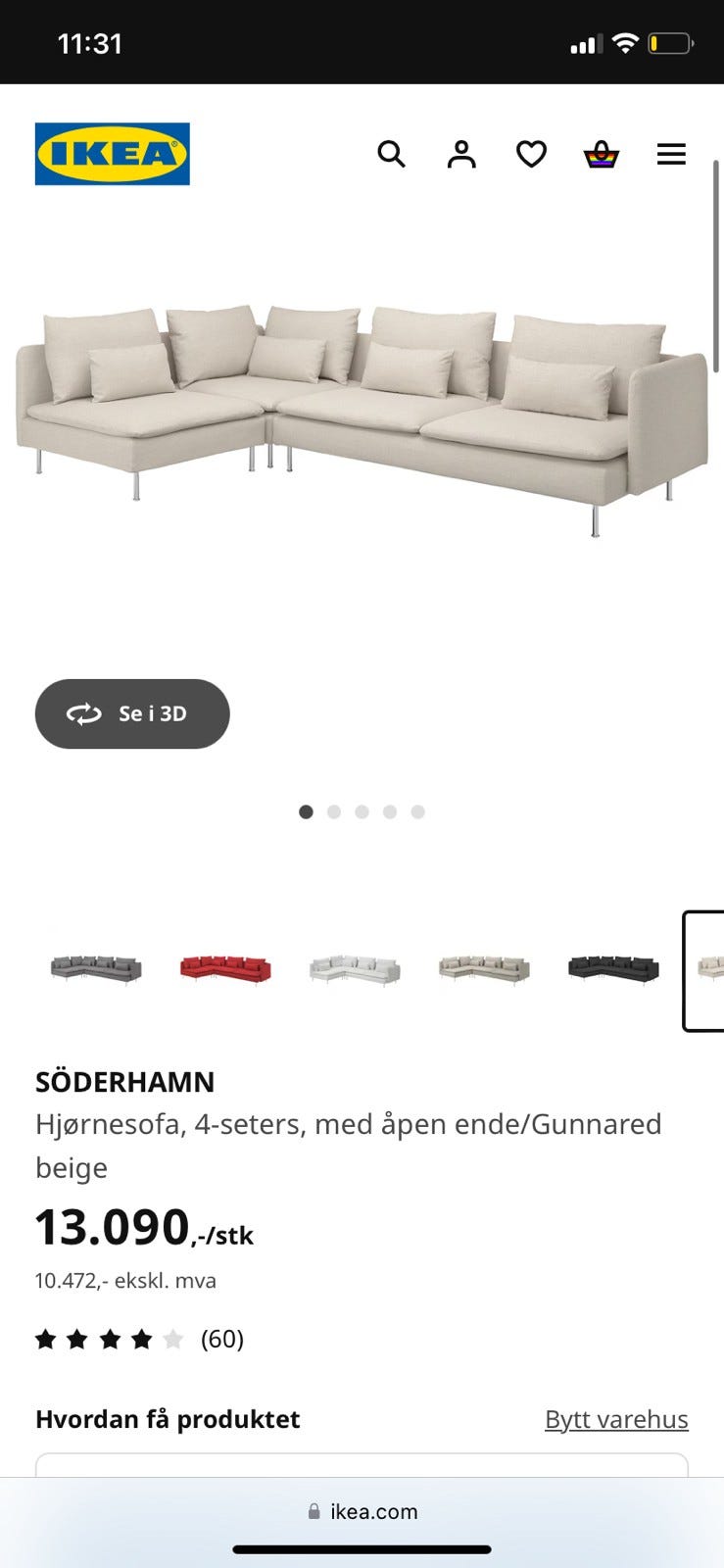Open the search icon
Screen dimensions: 724x1568
coord(391,154)
